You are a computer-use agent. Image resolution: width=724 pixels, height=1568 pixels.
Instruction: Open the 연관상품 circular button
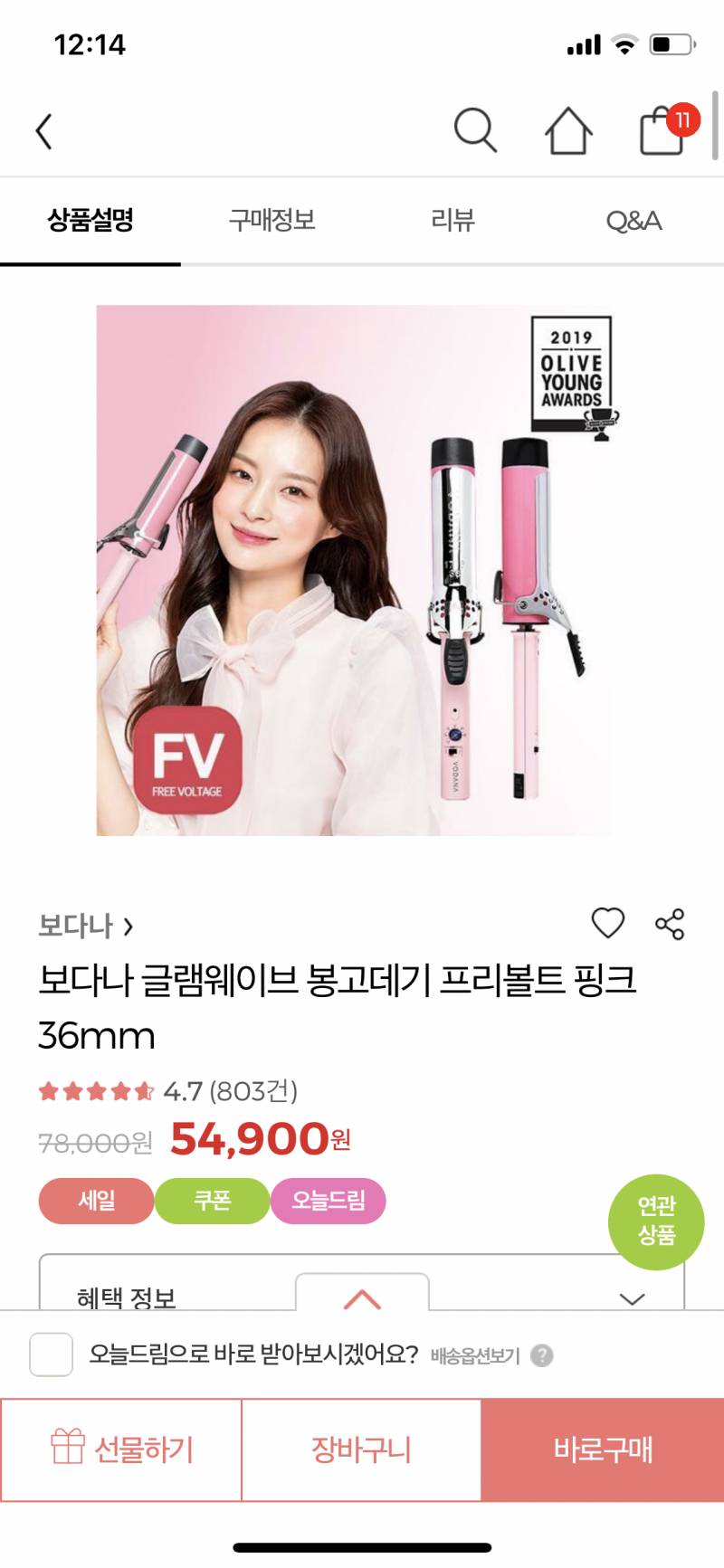(655, 1221)
